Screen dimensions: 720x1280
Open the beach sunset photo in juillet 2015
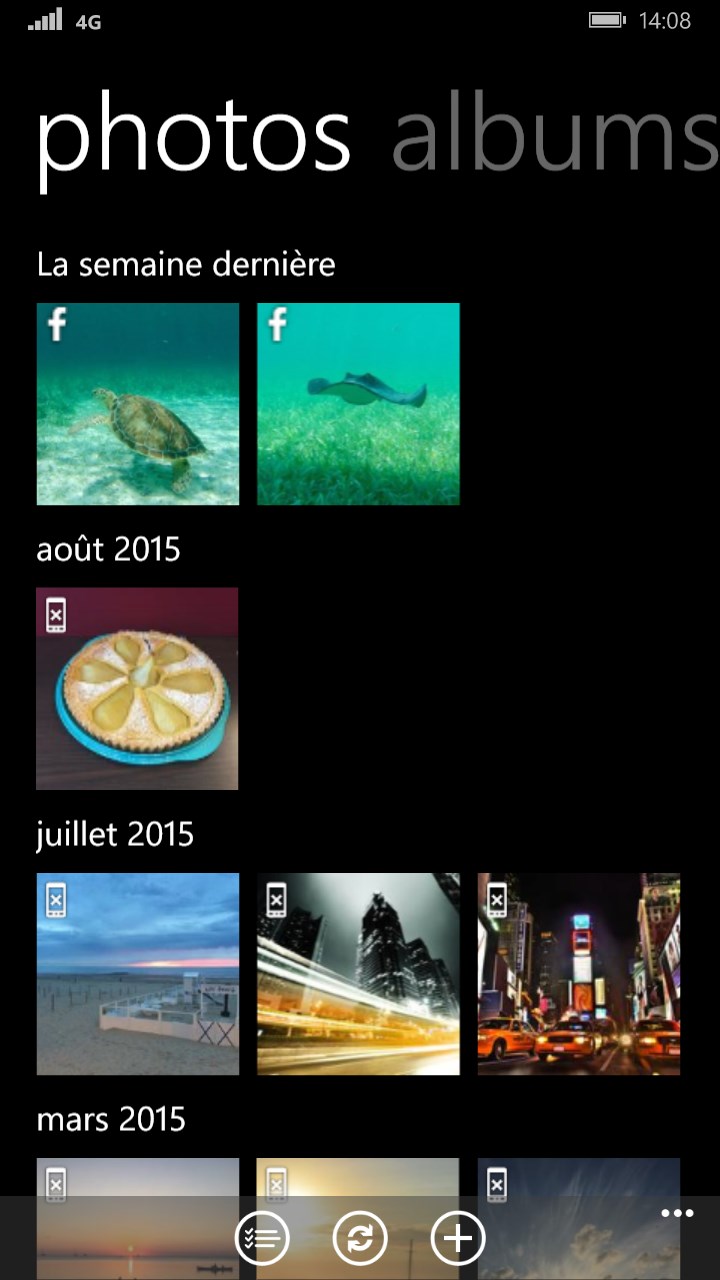(x=138, y=974)
